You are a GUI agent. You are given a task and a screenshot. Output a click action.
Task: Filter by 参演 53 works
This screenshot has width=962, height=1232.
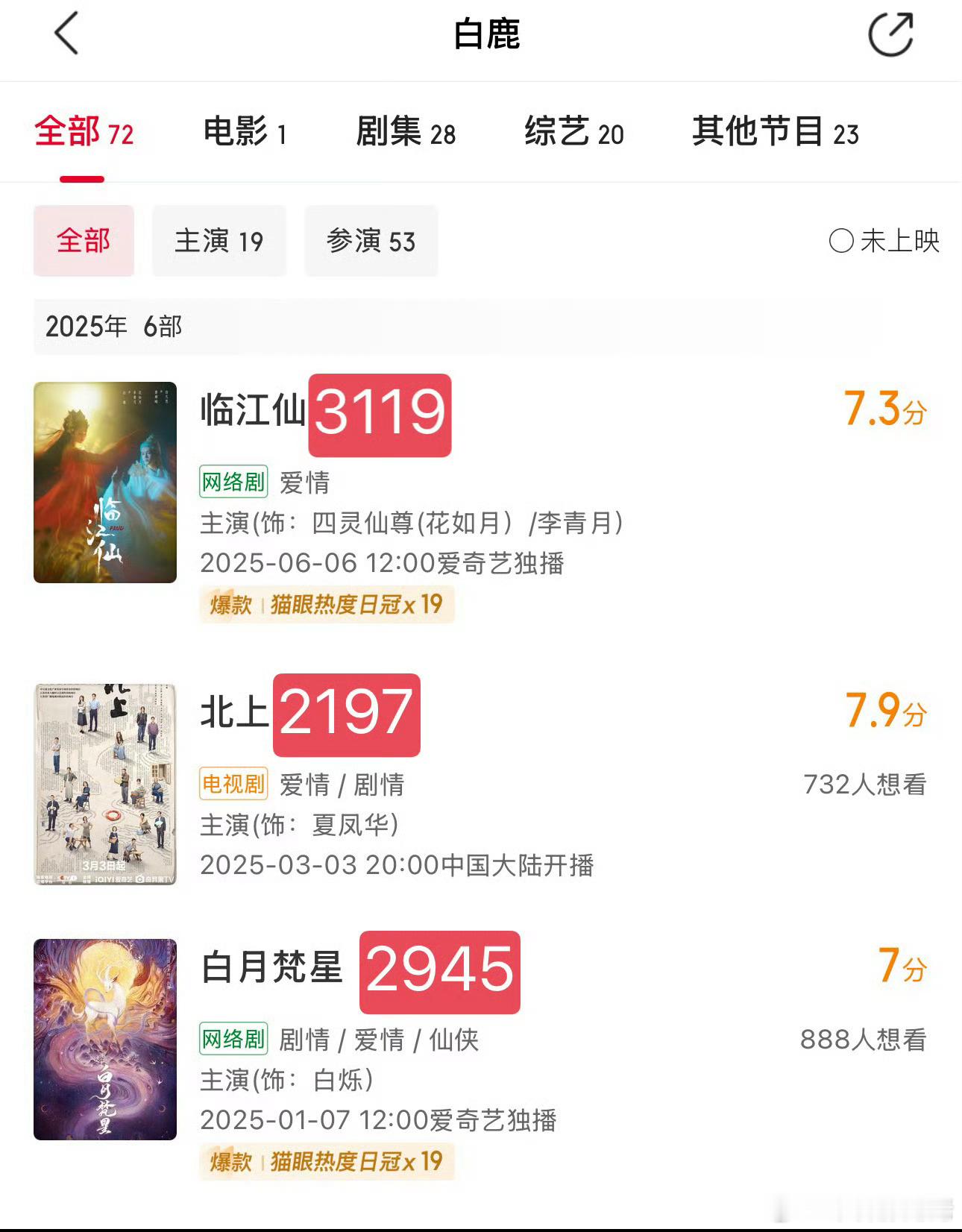point(371,241)
